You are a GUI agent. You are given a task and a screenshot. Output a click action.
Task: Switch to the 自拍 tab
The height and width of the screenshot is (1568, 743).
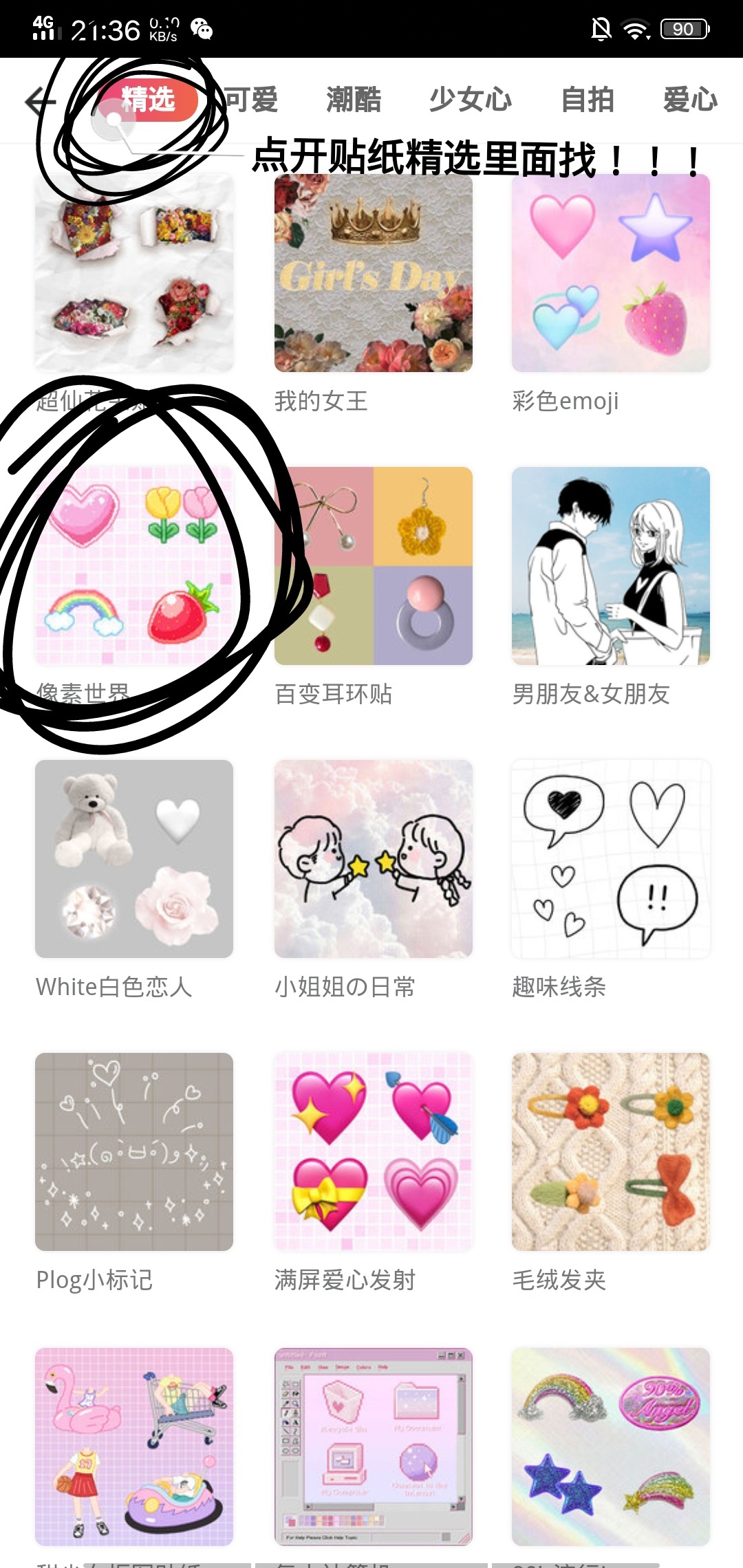[x=587, y=100]
